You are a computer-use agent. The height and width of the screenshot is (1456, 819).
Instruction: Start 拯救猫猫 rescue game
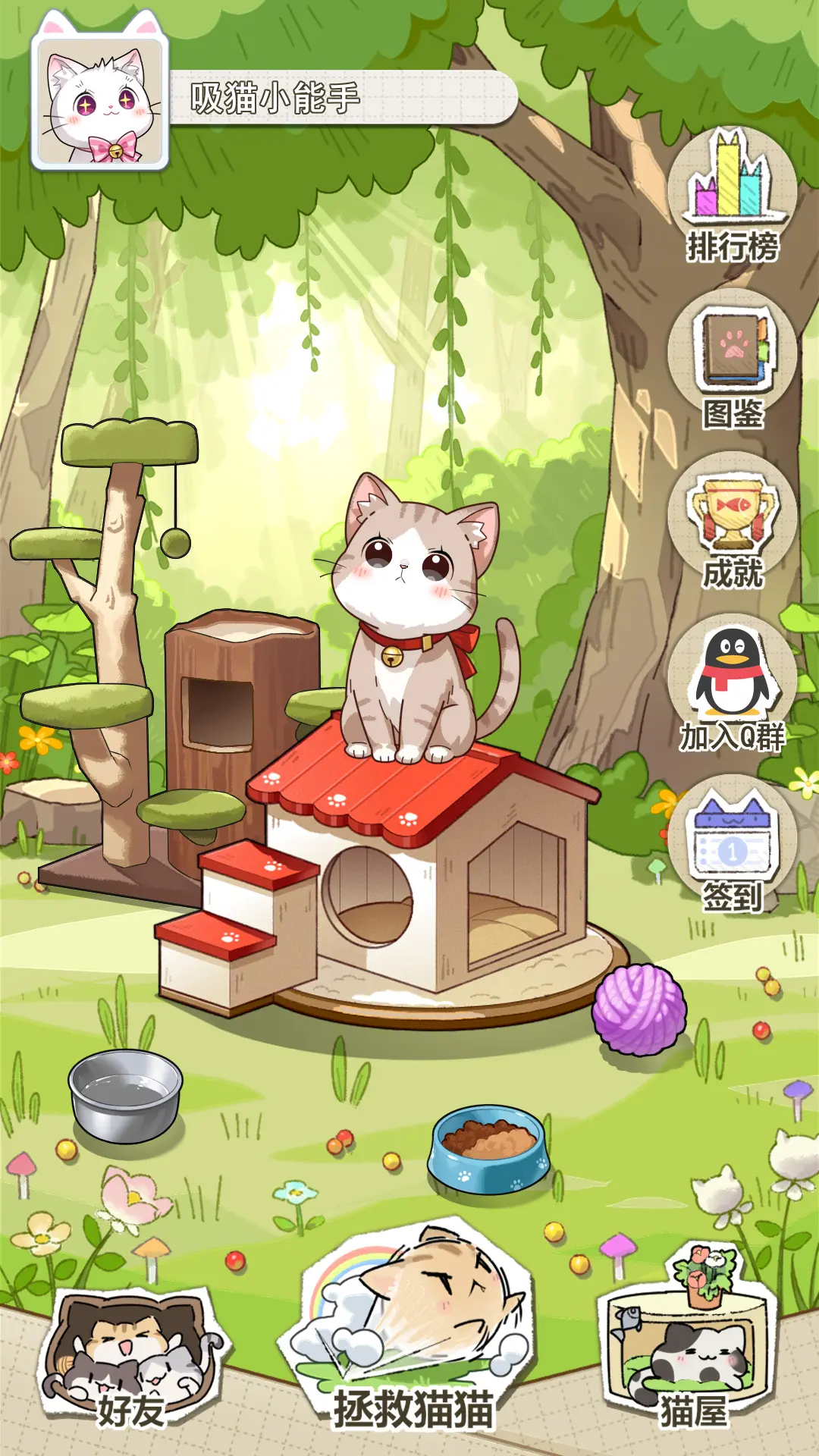(x=413, y=1335)
